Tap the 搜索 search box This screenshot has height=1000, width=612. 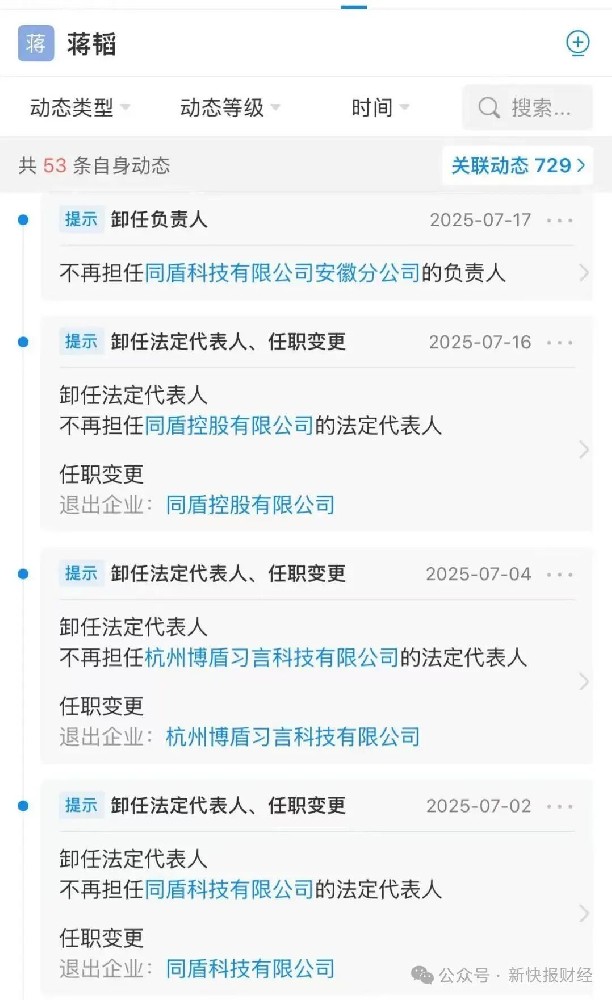(x=528, y=107)
